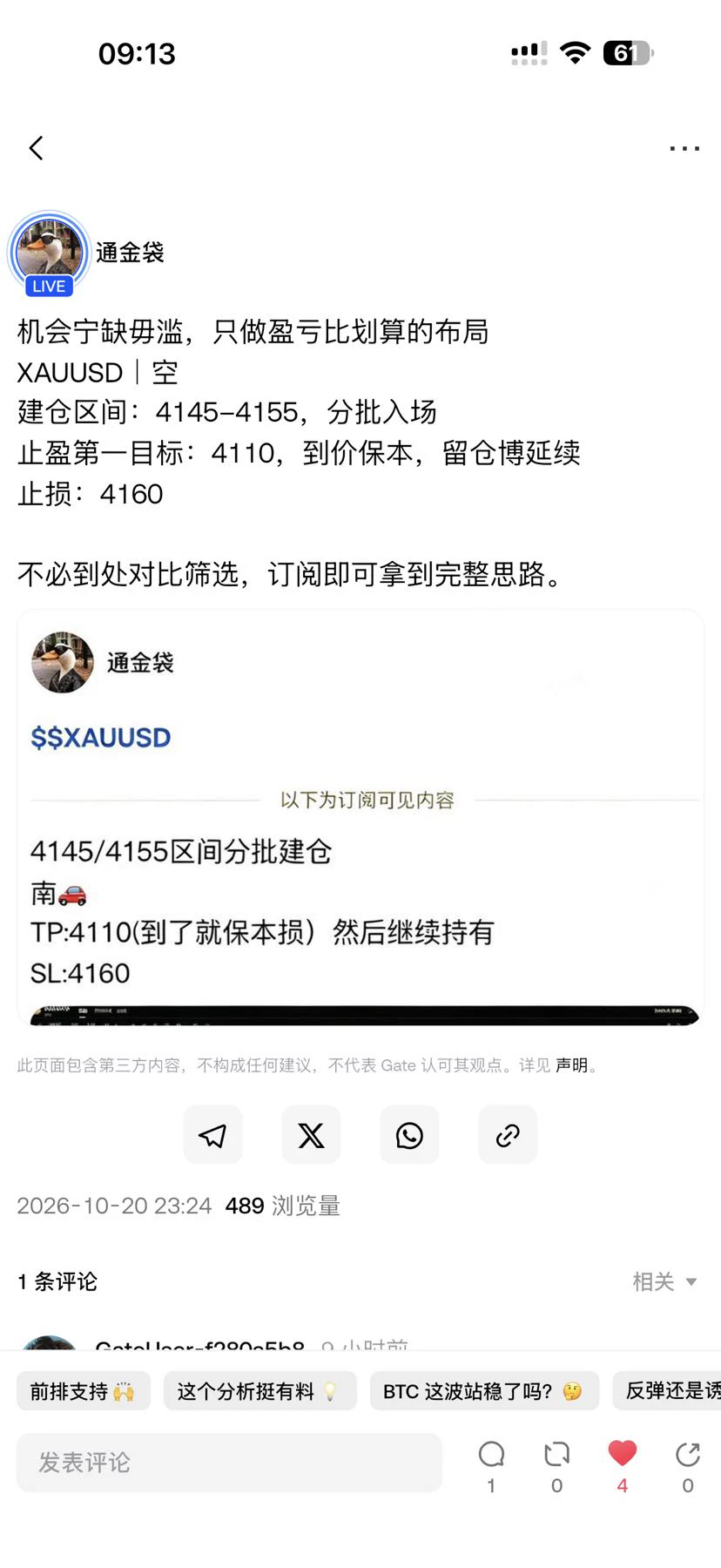This screenshot has width=721, height=1568.
Task: Share the post via WhatsApp
Action: pos(409,1135)
